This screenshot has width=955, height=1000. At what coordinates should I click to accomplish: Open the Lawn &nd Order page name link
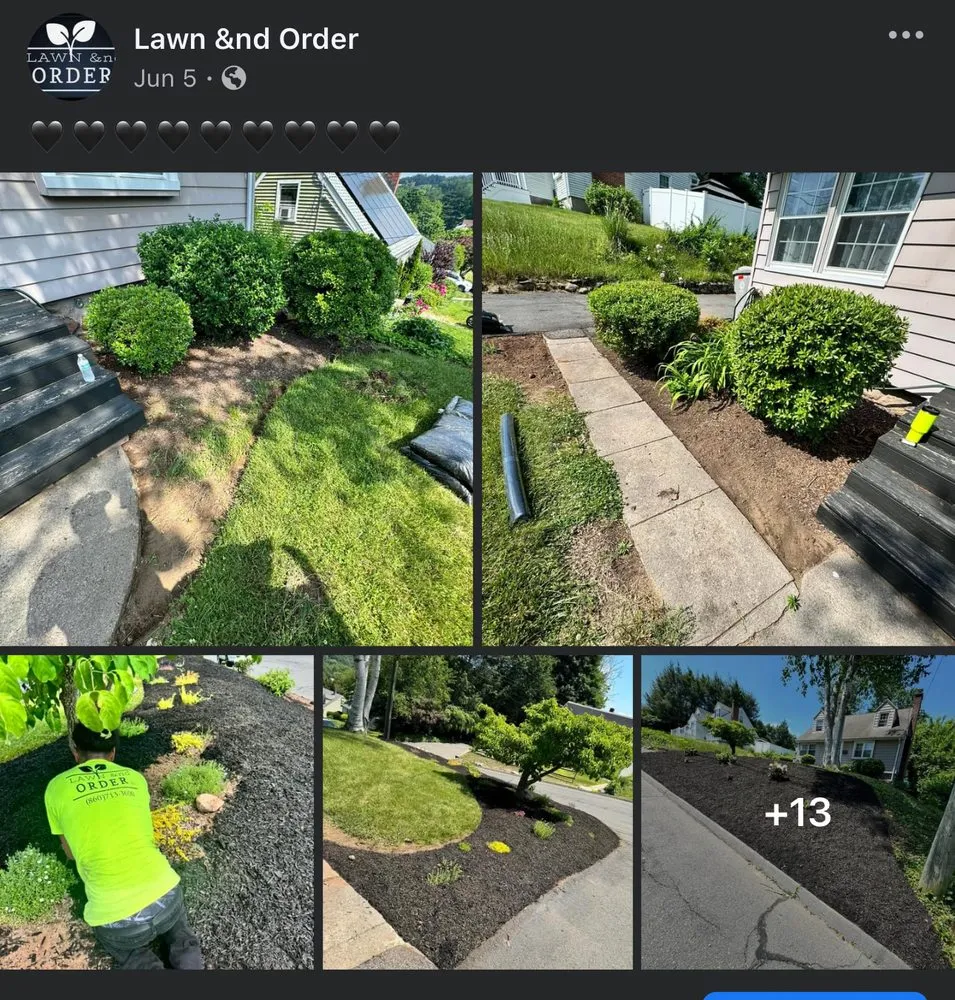[244, 40]
